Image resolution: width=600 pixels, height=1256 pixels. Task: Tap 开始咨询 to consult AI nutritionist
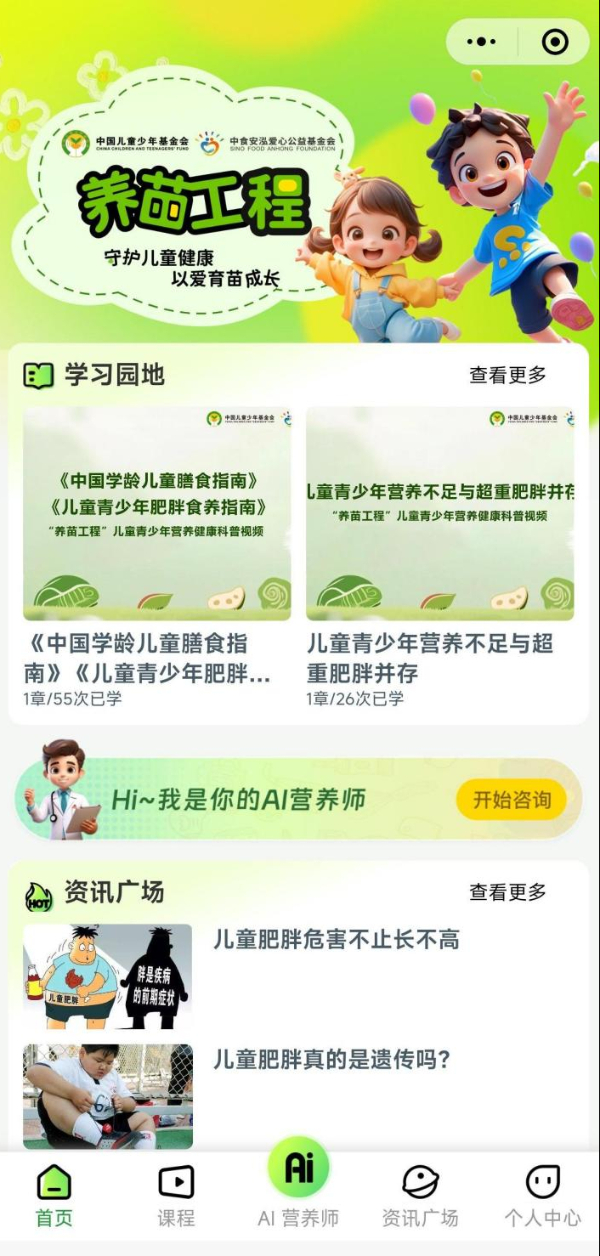tap(512, 800)
